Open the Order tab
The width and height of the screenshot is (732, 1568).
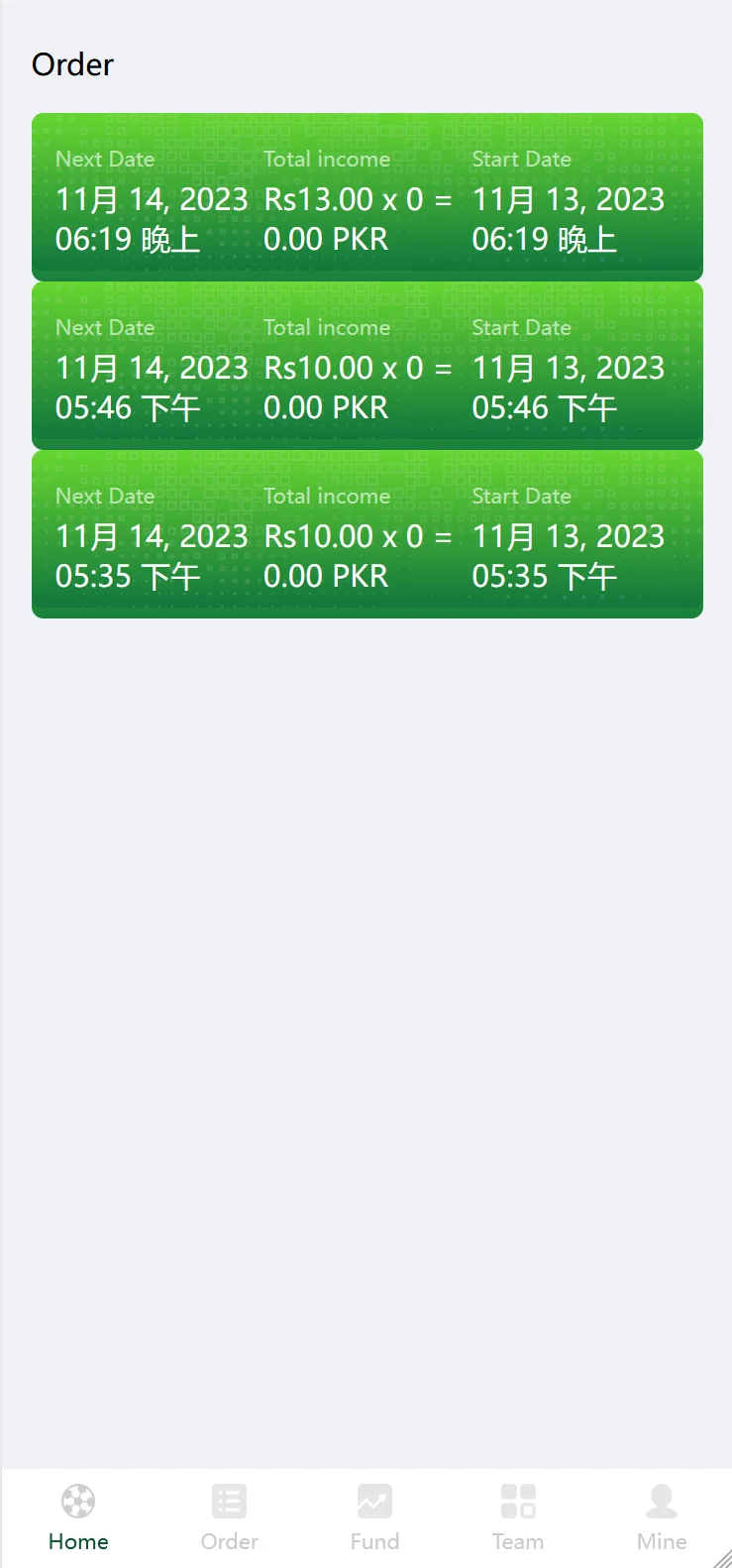tap(229, 1516)
